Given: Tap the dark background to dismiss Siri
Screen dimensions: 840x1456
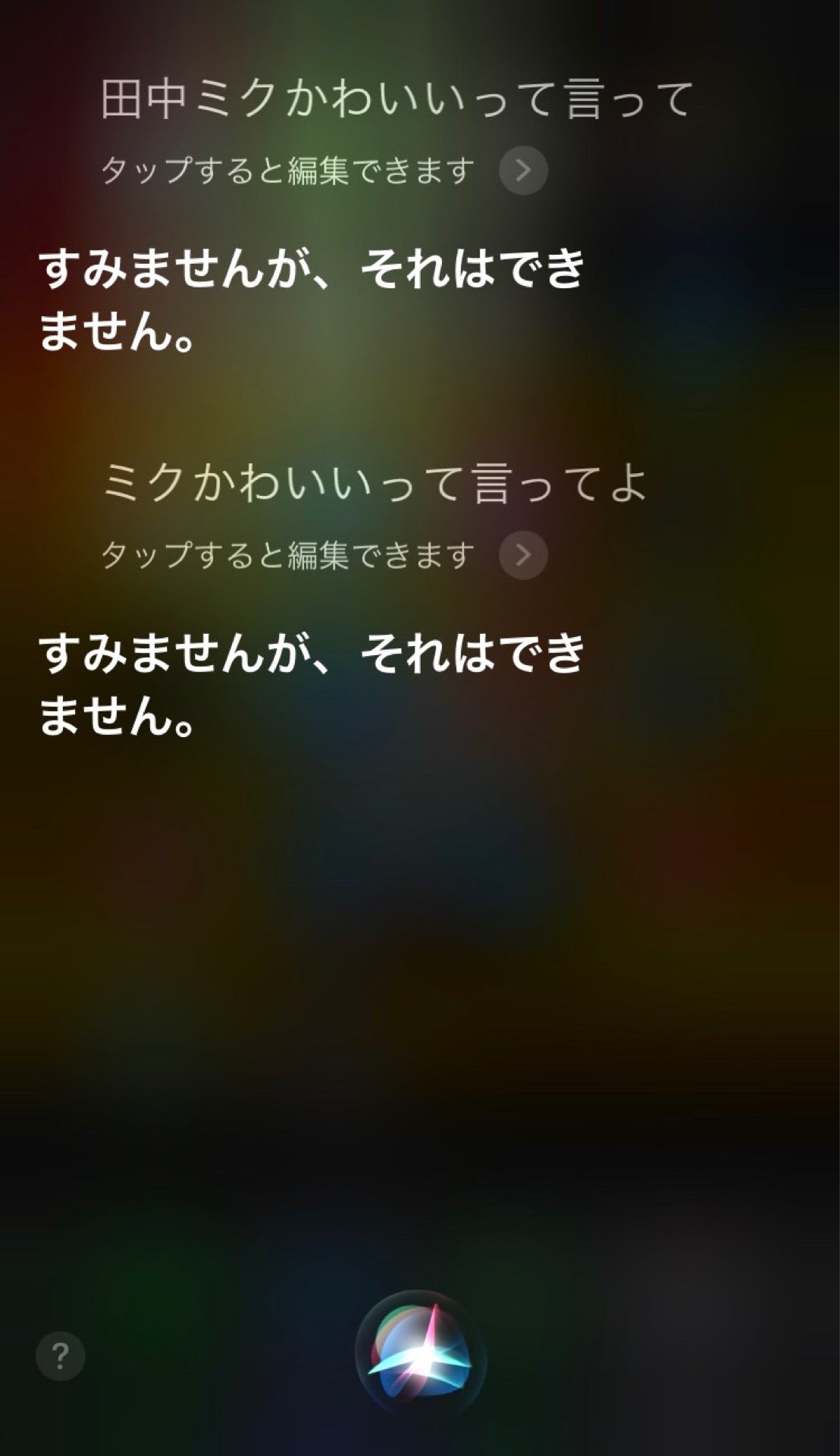Looking at the screenshot, I should 420,986.
